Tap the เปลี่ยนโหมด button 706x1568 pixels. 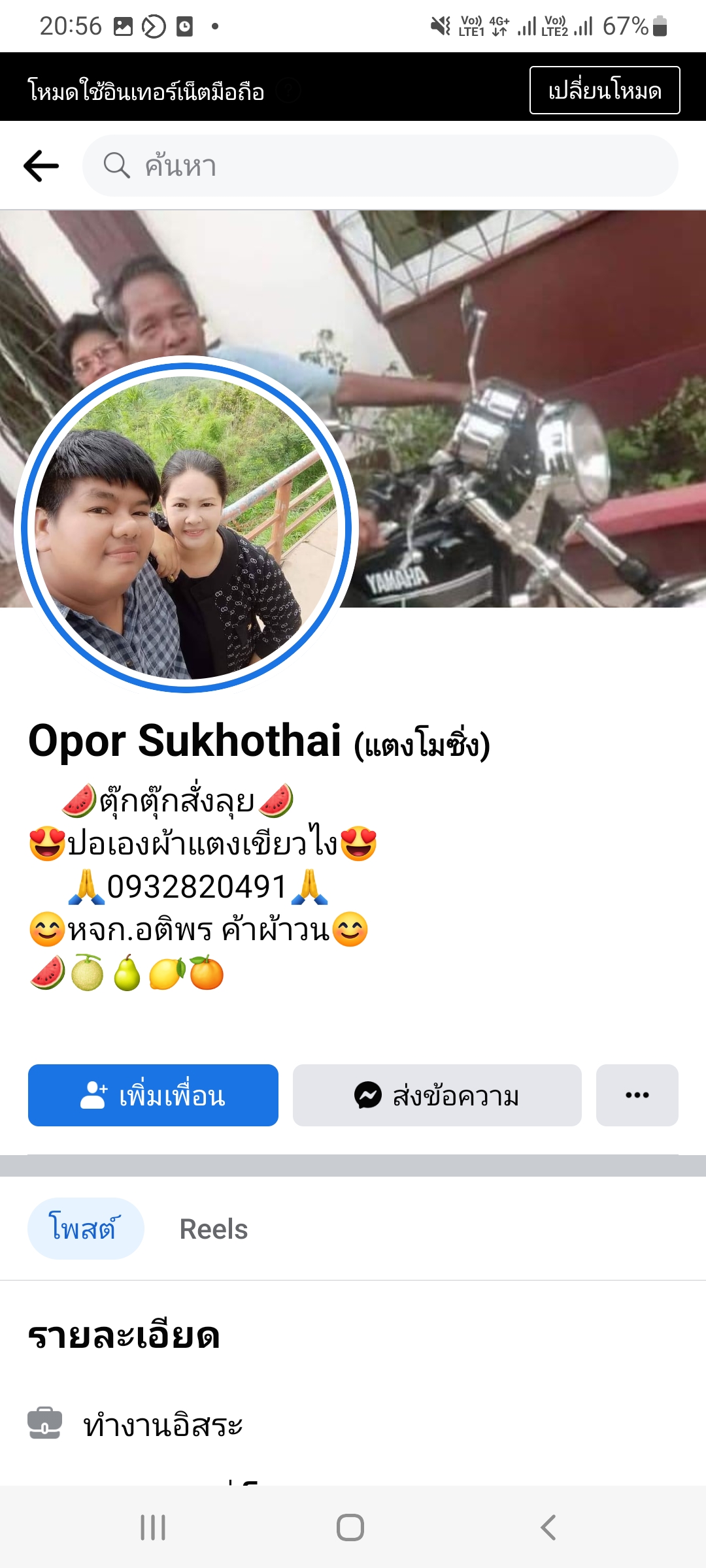click(x=604, y=90)
